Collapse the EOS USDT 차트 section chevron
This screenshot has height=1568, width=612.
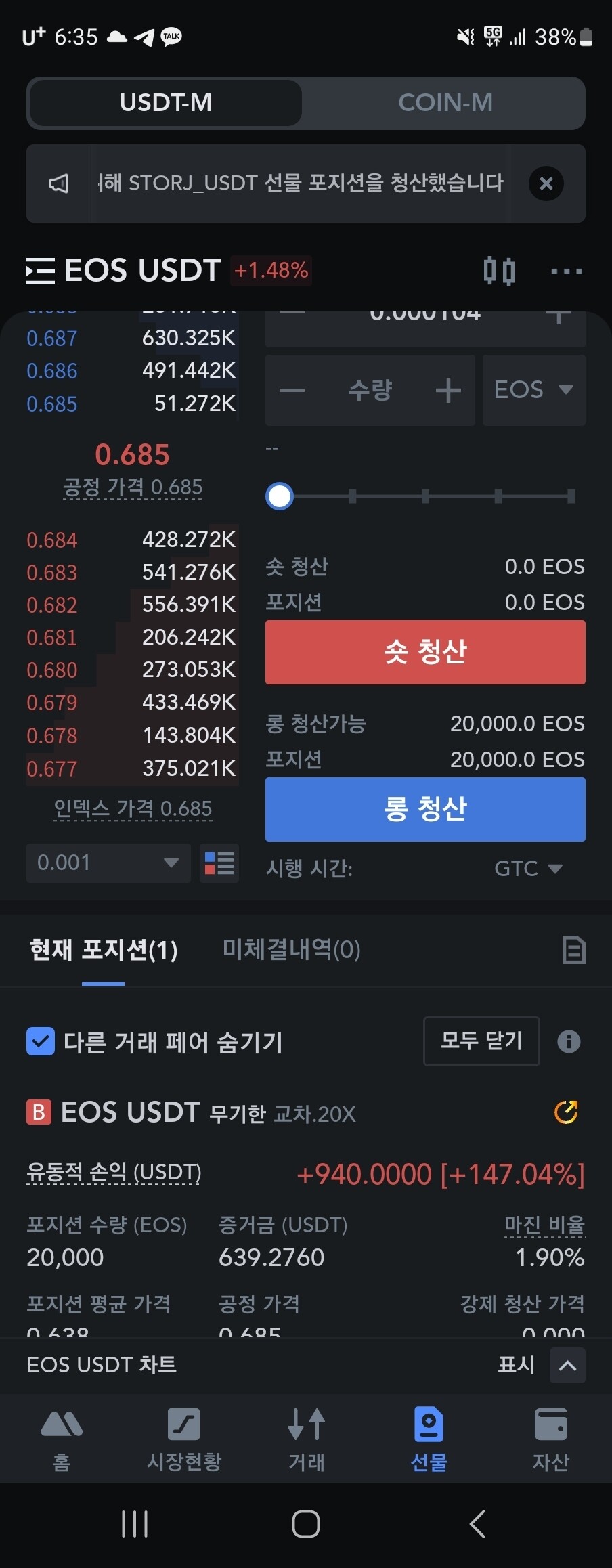567,1365
